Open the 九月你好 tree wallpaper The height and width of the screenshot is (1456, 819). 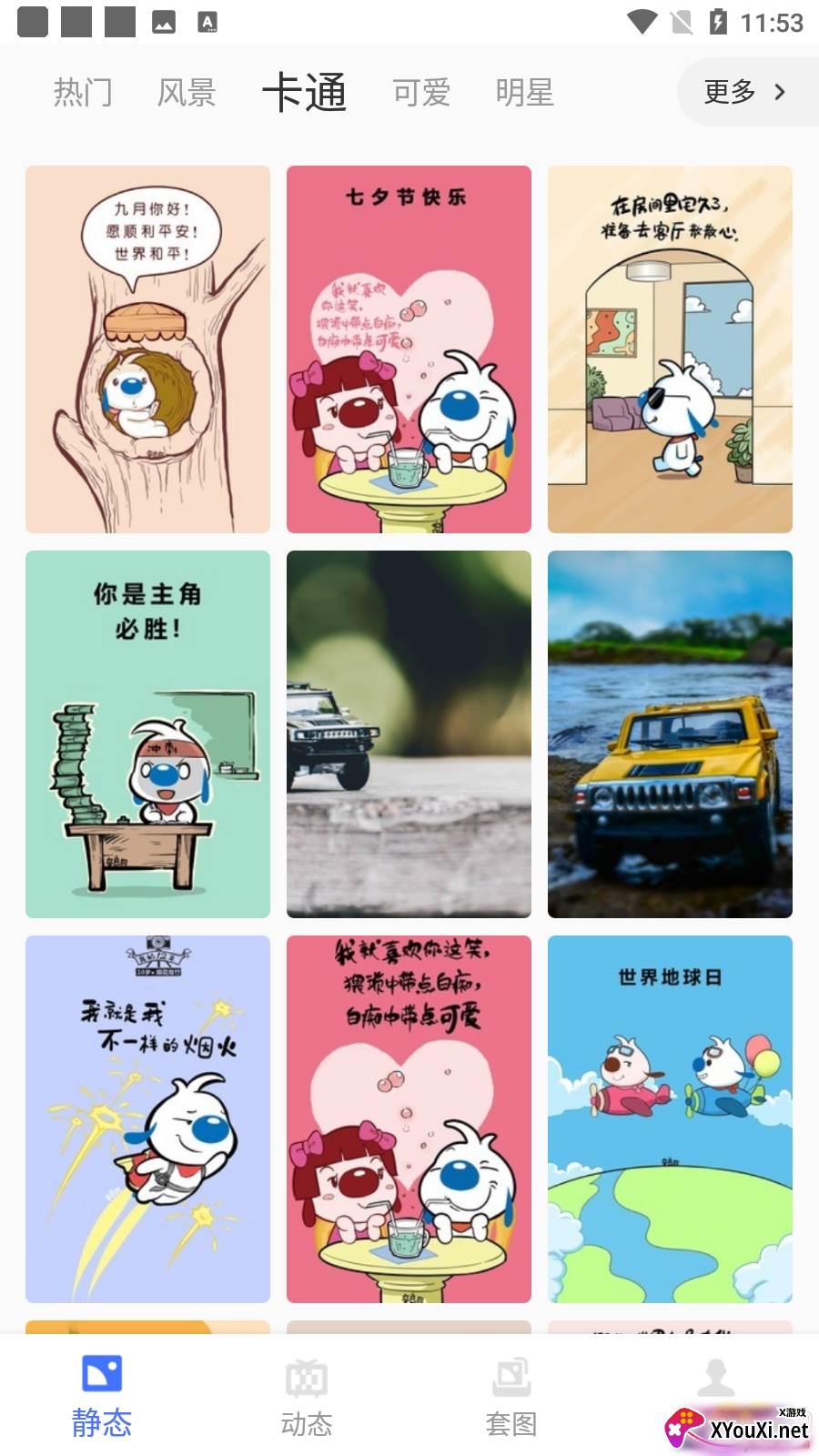(147, 349)
